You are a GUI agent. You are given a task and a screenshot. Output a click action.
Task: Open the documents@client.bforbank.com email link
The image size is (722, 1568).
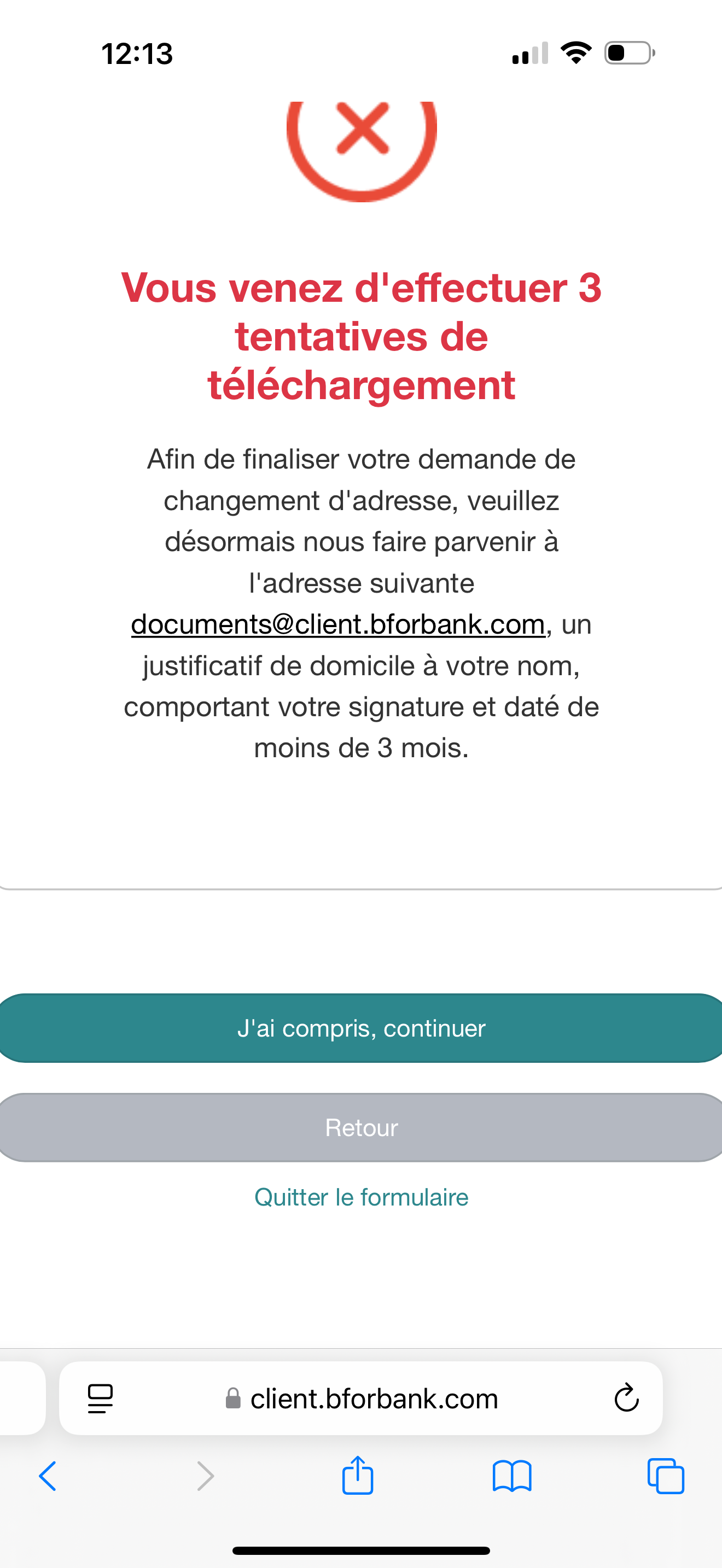338,624
